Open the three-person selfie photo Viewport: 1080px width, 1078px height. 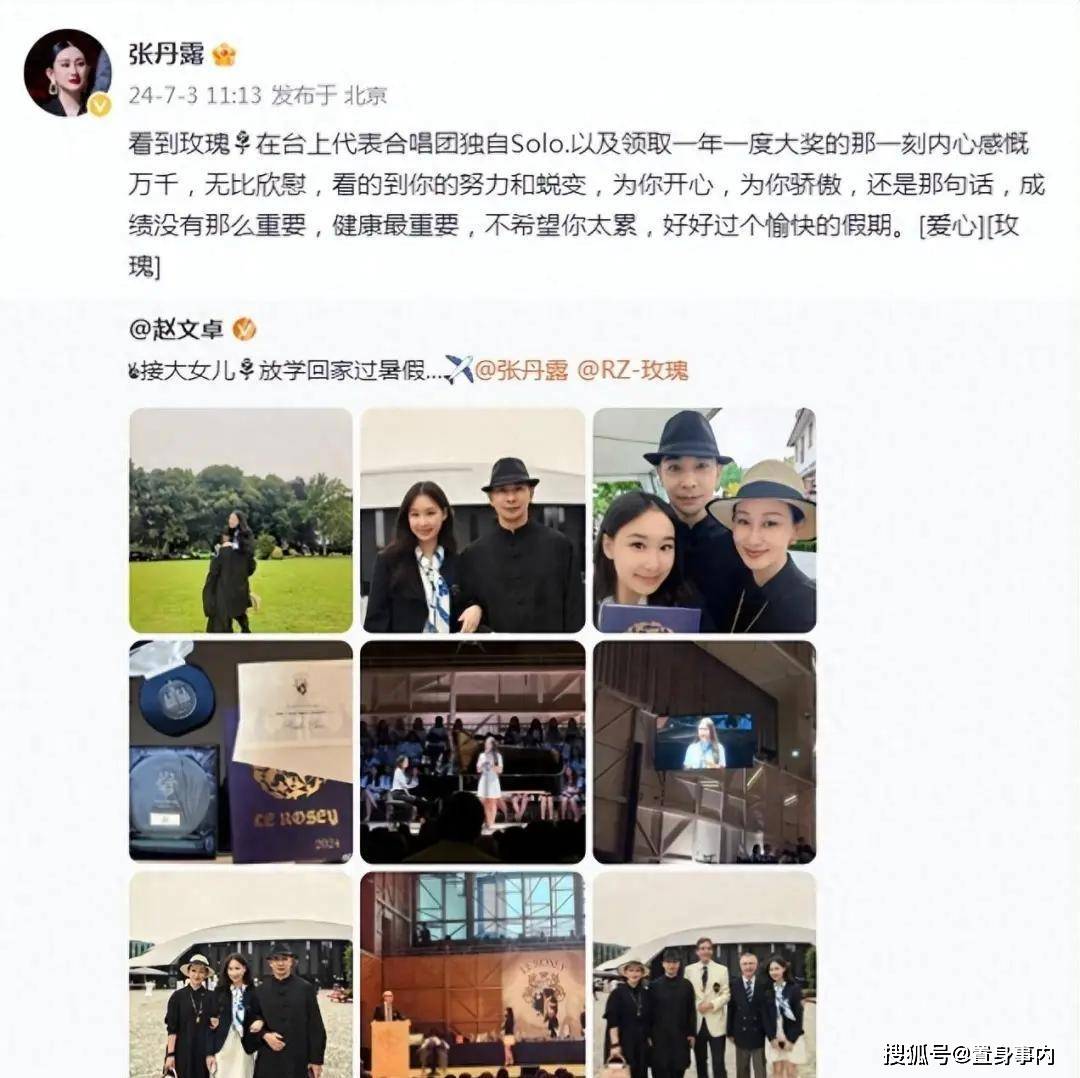[704, 520]
